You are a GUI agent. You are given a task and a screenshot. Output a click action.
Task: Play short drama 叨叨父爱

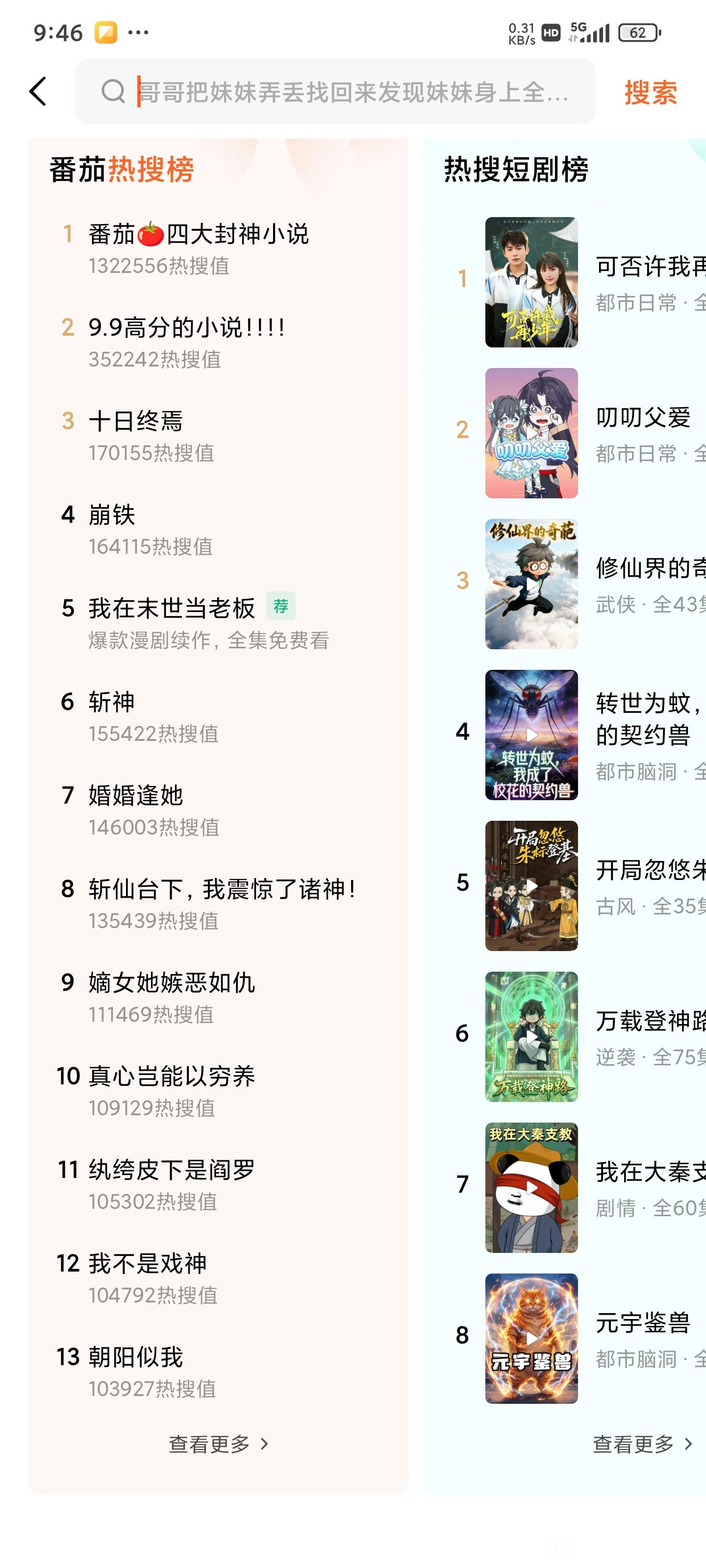[531, 433]
